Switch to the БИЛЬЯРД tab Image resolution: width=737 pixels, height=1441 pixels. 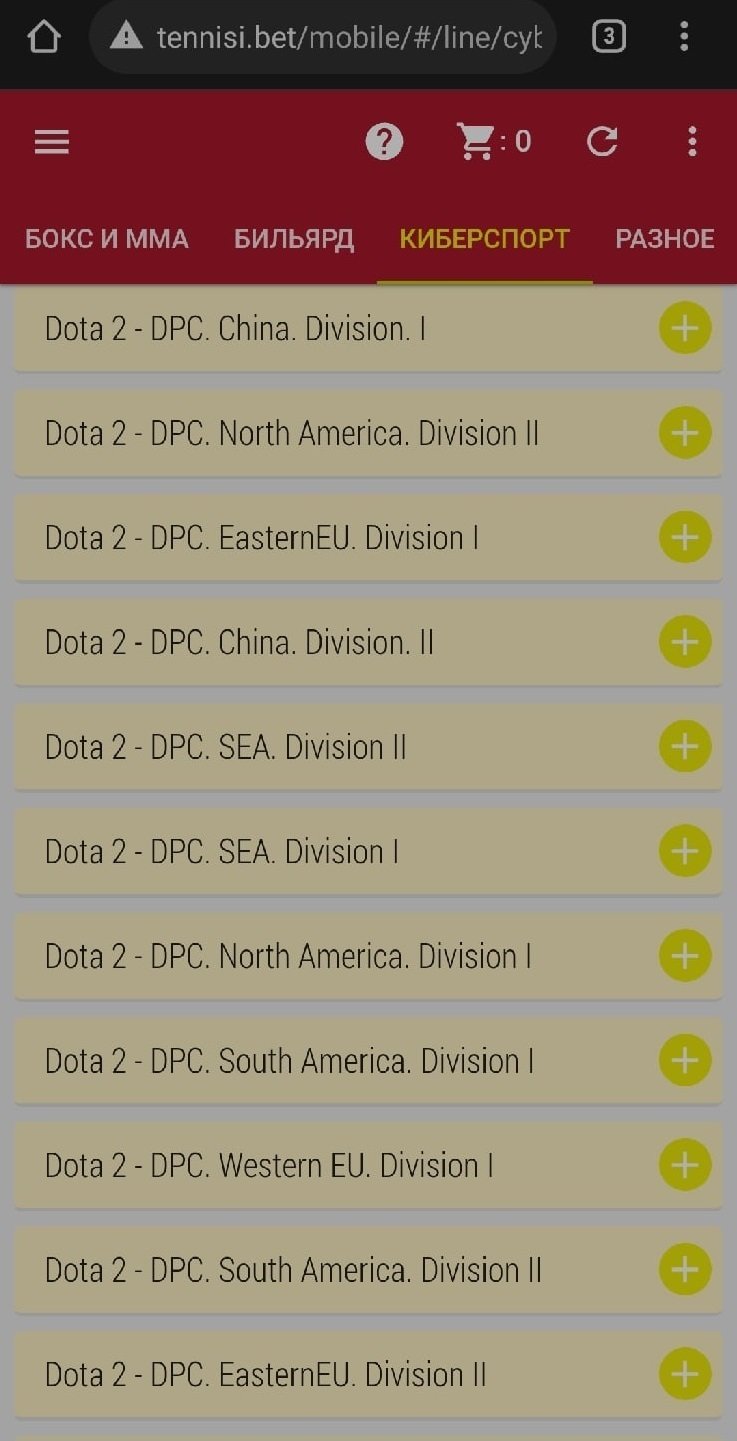(294, 240)
